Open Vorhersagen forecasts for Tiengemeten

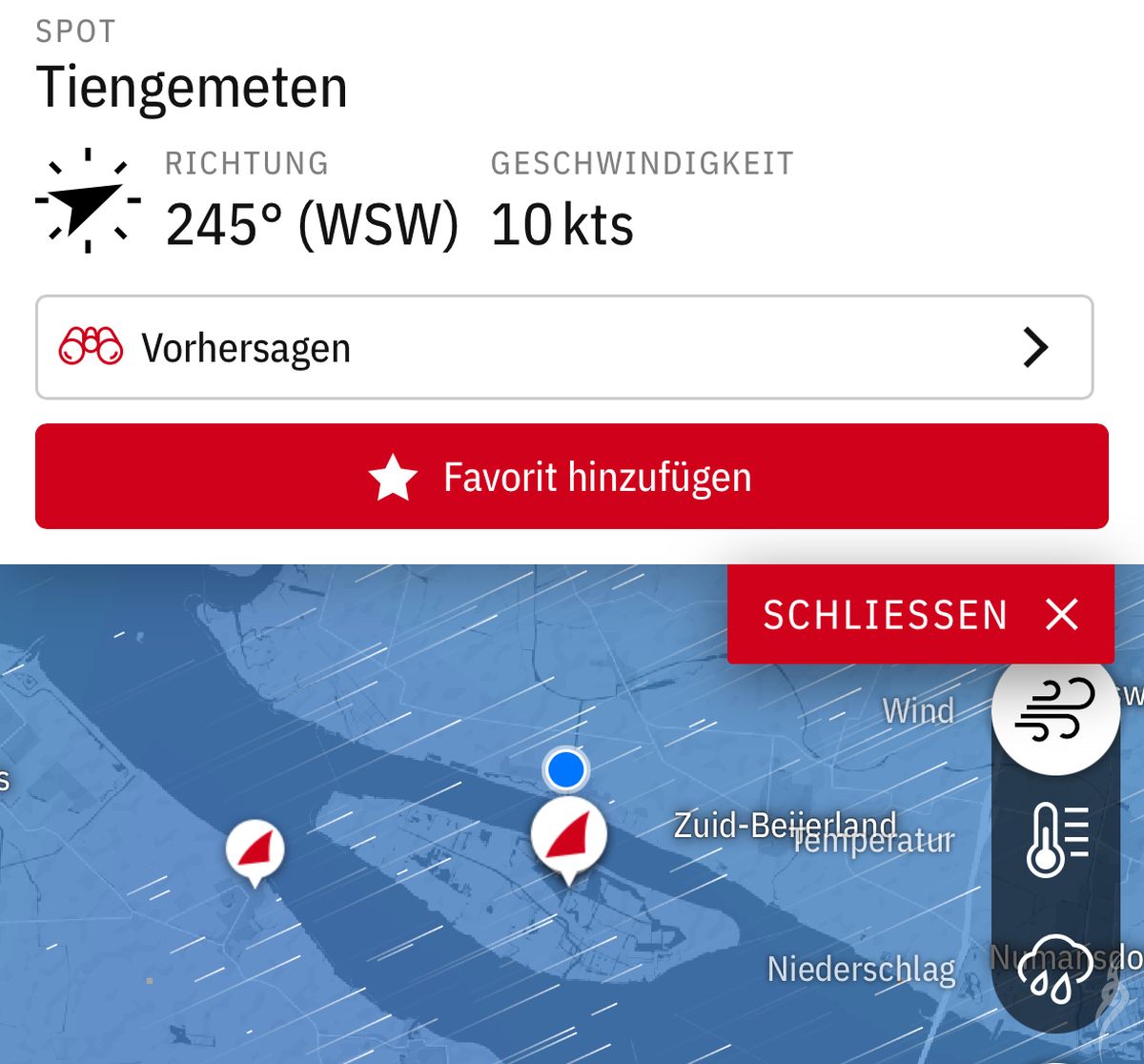tap(563, 348)
